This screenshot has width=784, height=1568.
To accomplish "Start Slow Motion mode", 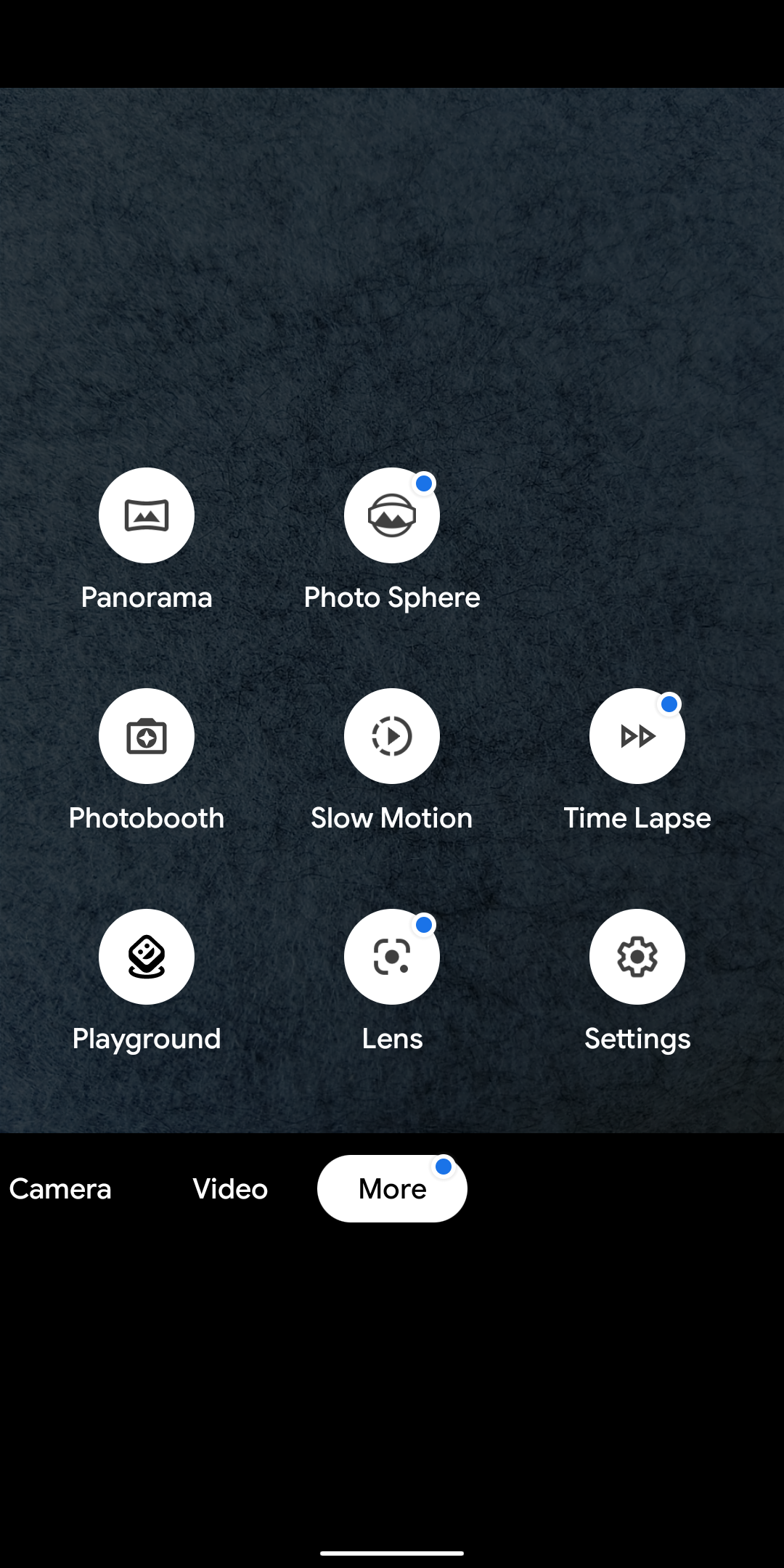I will click(392, 736).
